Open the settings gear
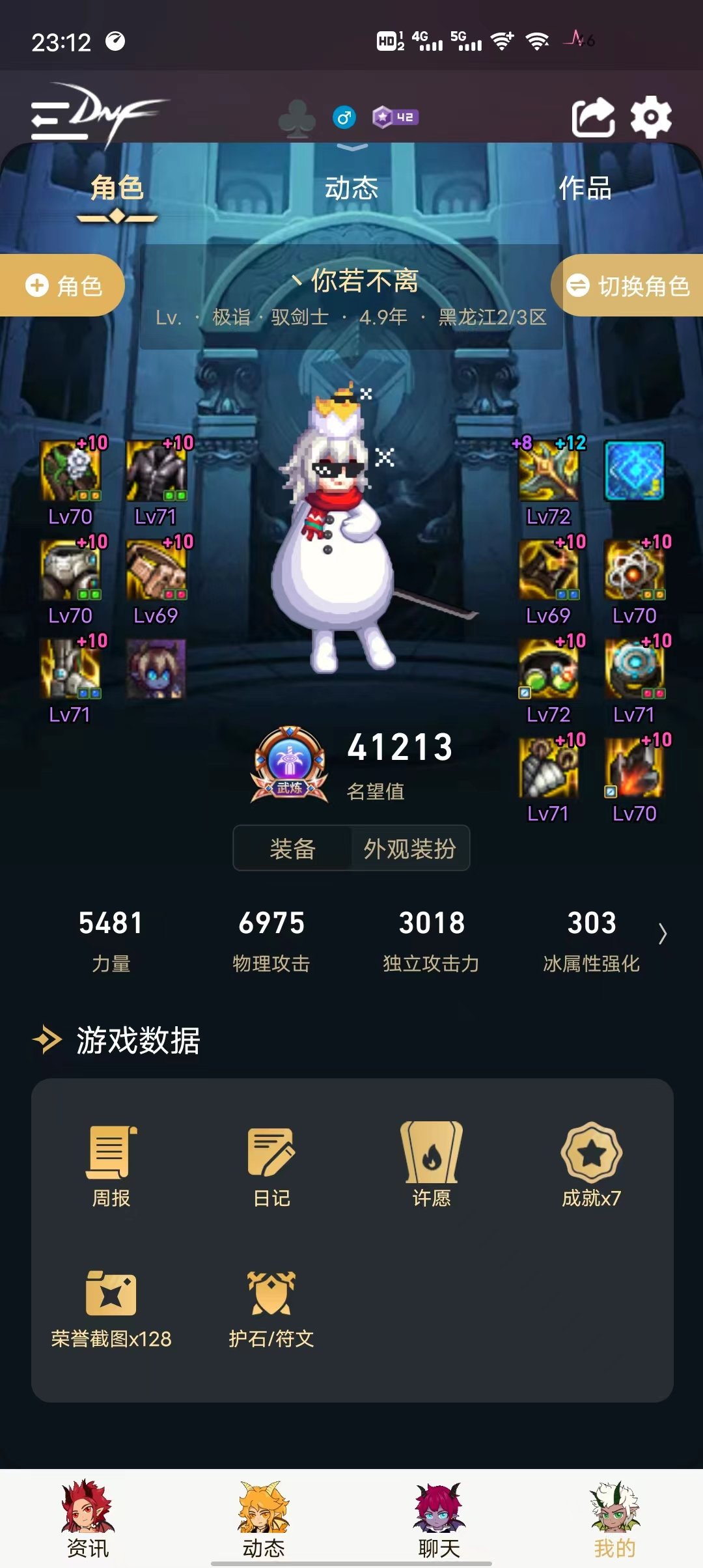The height and width of the screenshot is (1568, 703). (x=650, y=118)
